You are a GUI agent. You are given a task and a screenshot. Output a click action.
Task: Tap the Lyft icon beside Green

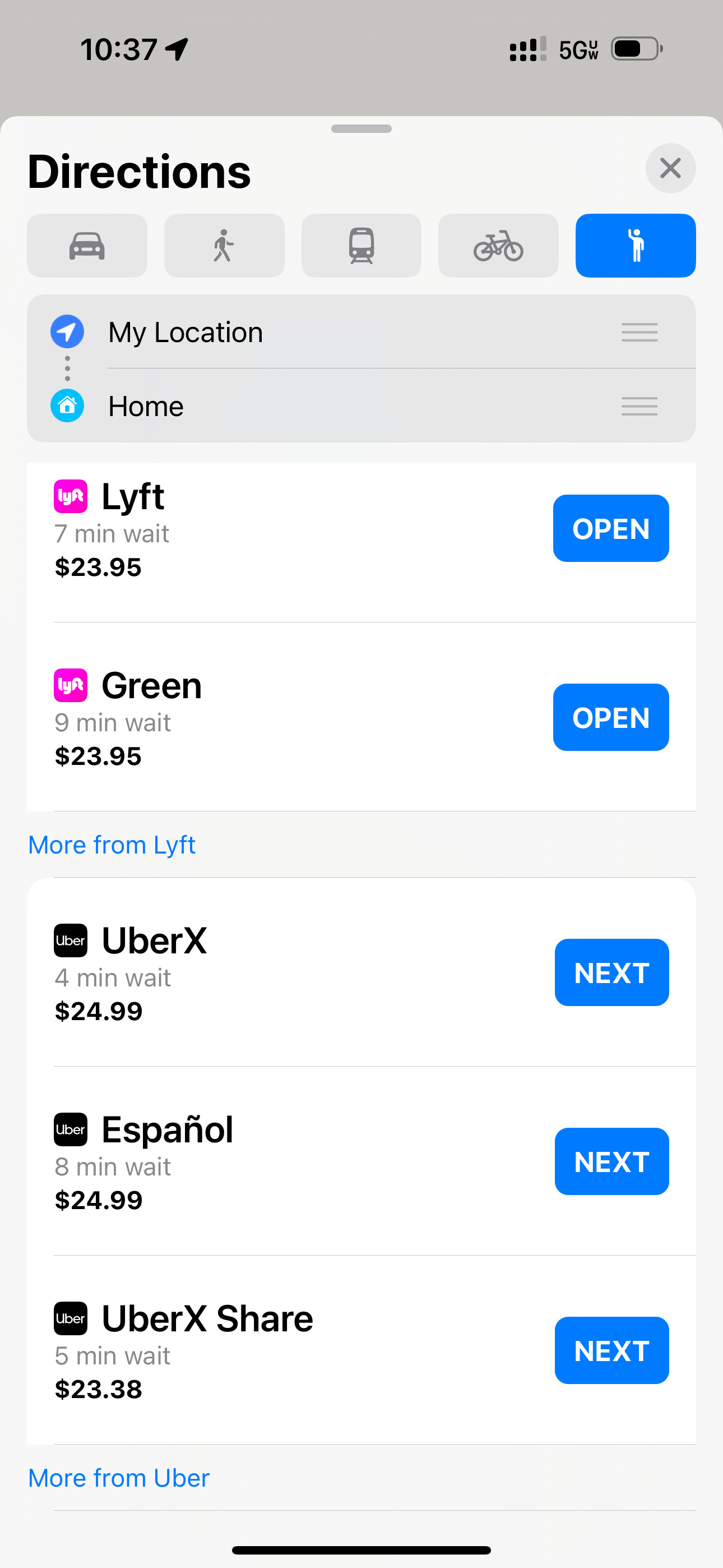[70, 684]
